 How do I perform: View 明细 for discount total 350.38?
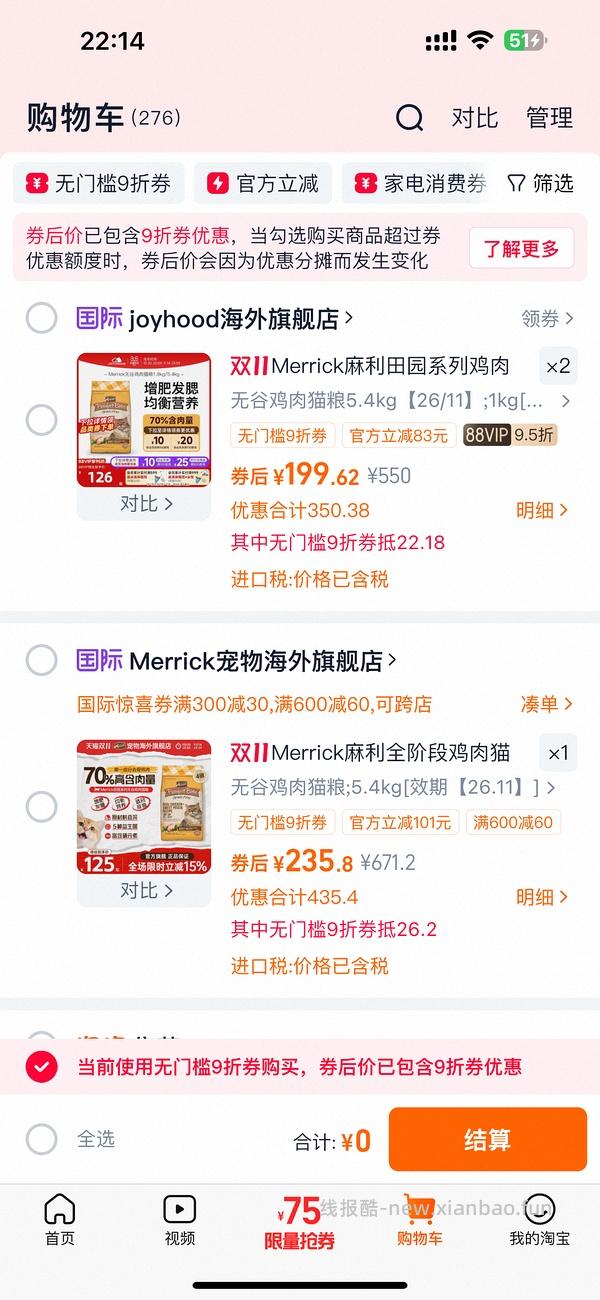(542, 510)
